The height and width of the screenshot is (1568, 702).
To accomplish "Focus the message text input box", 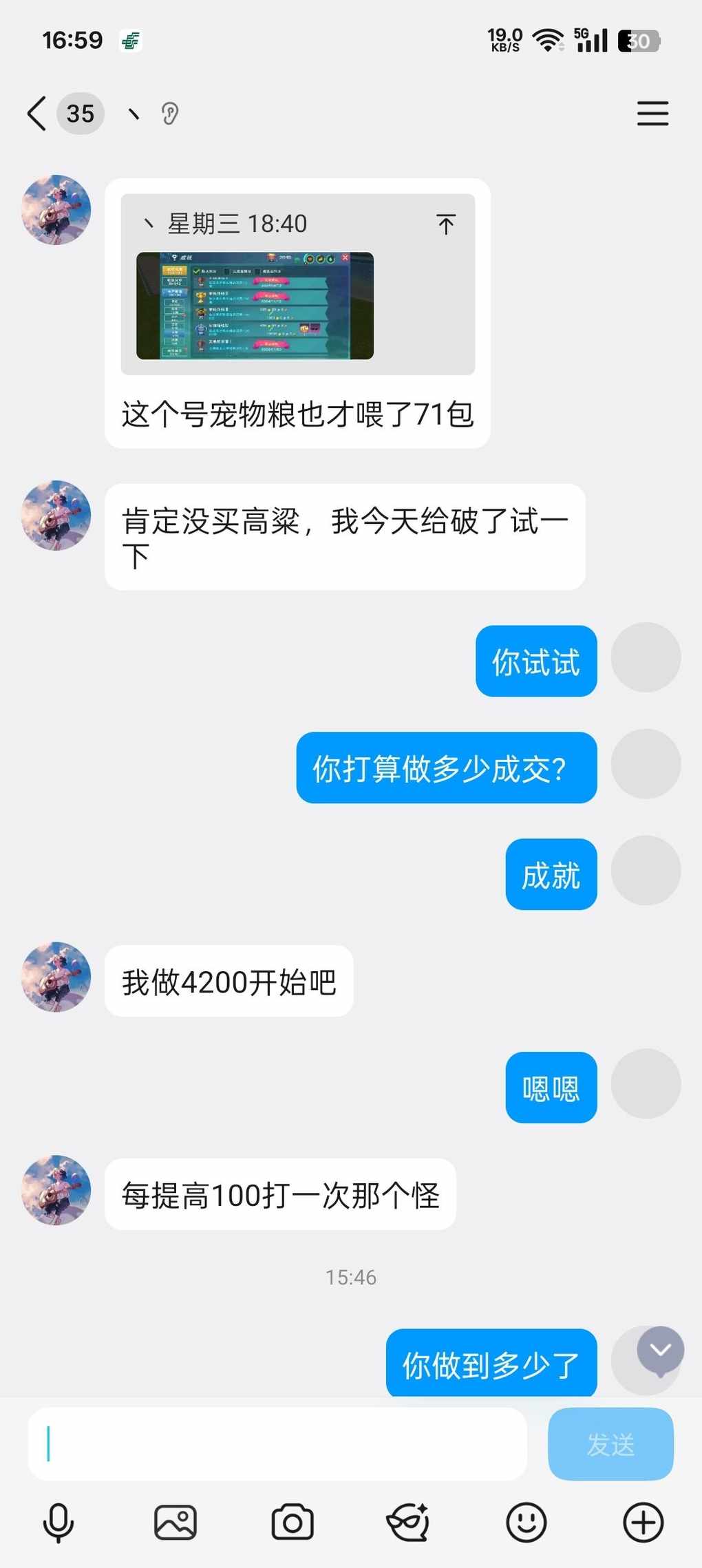I will 277,1443.
